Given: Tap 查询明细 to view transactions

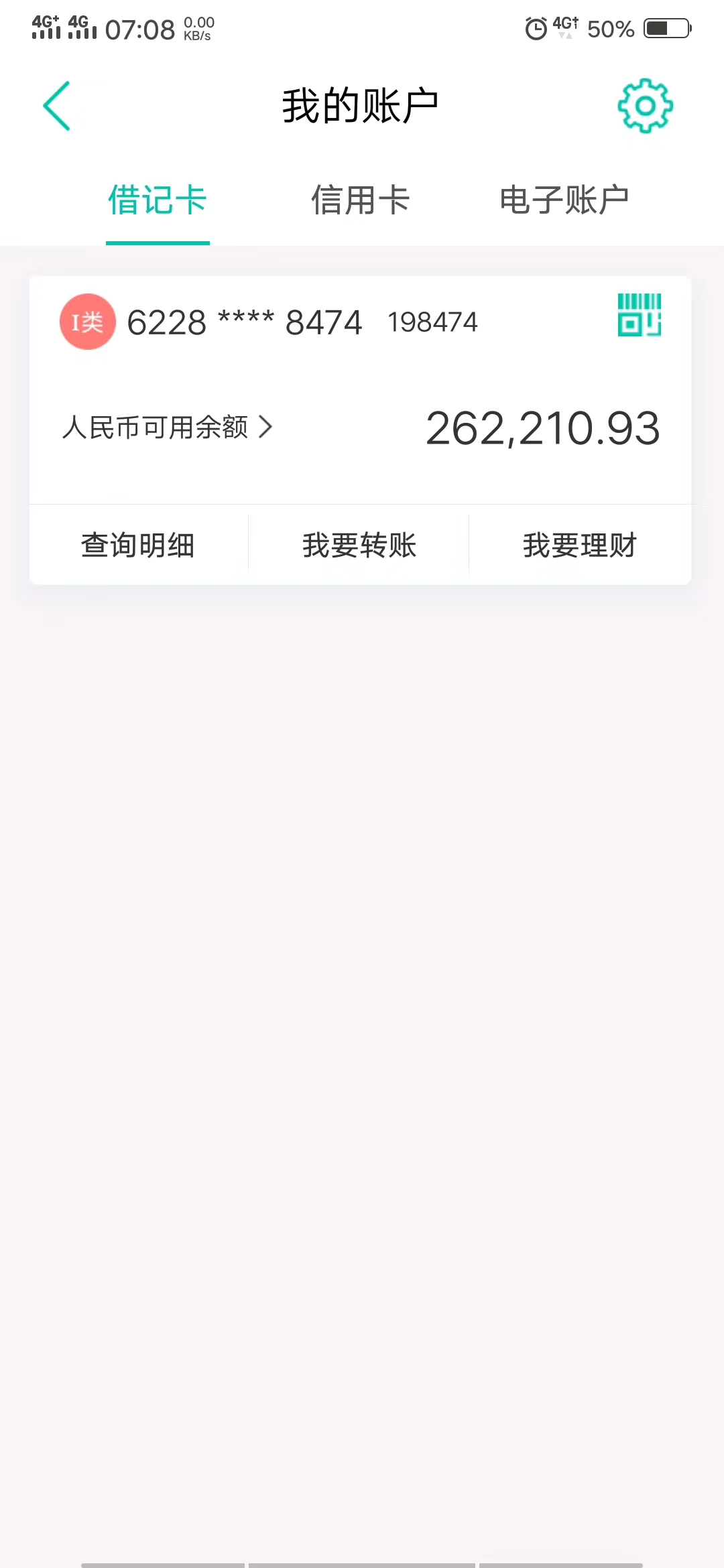Looking at the screenshot, I should pyautogui.click(x=138, y=545).
